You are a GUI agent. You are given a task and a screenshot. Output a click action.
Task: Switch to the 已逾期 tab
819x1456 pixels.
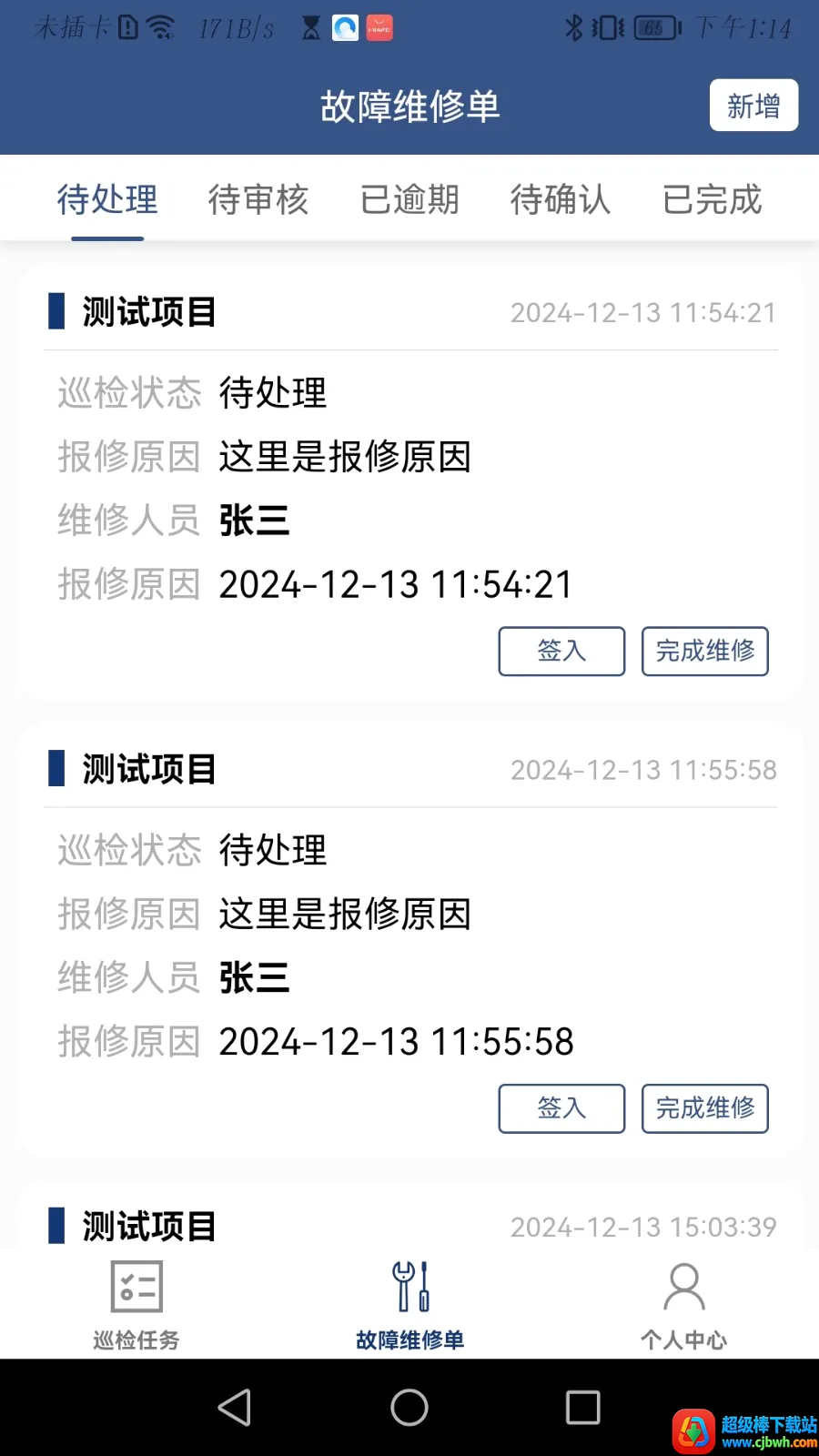coord(409,199)
